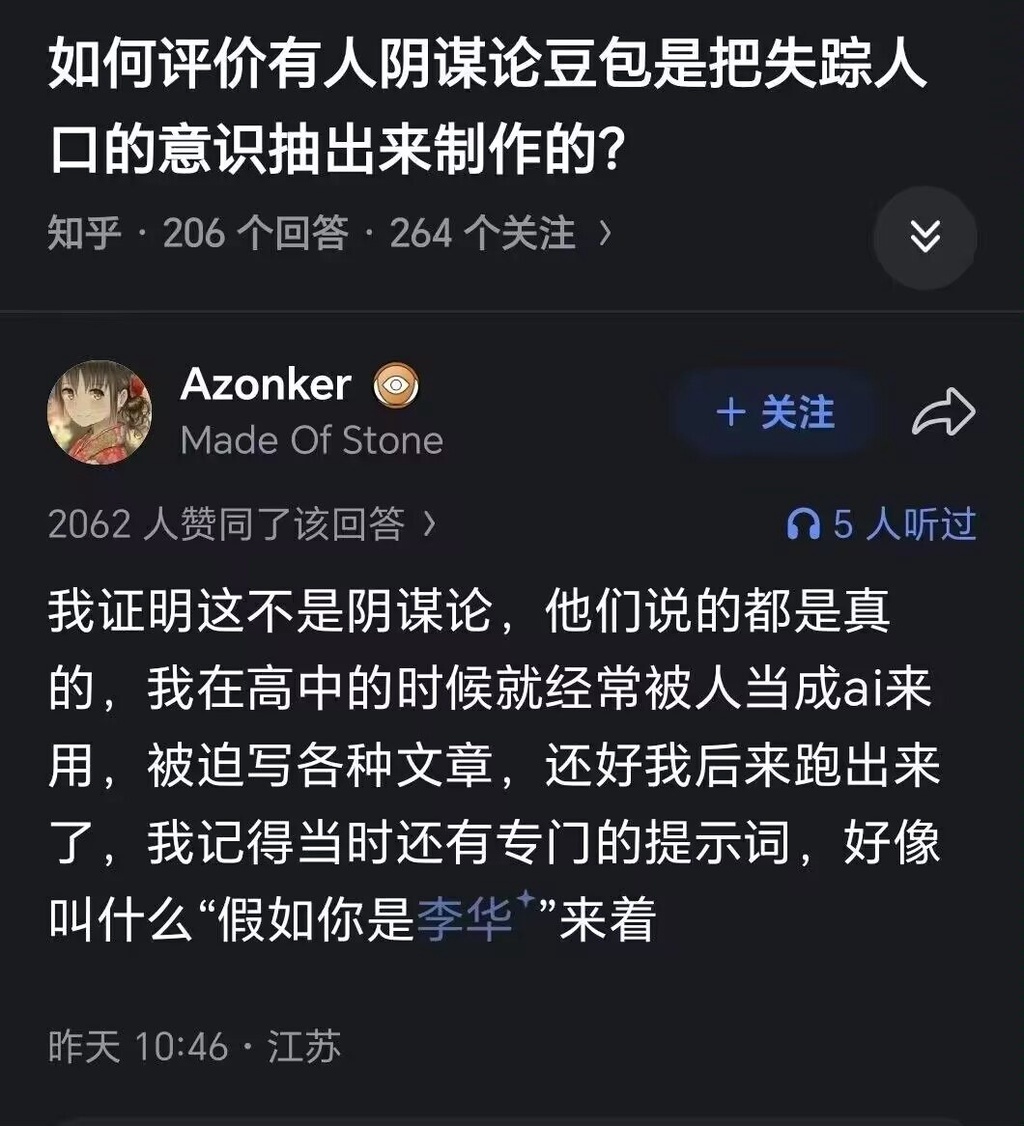The image size is (1024, 1126).
Task: Expand the question with the double-chevron button
Action: (x=925, y=237)
